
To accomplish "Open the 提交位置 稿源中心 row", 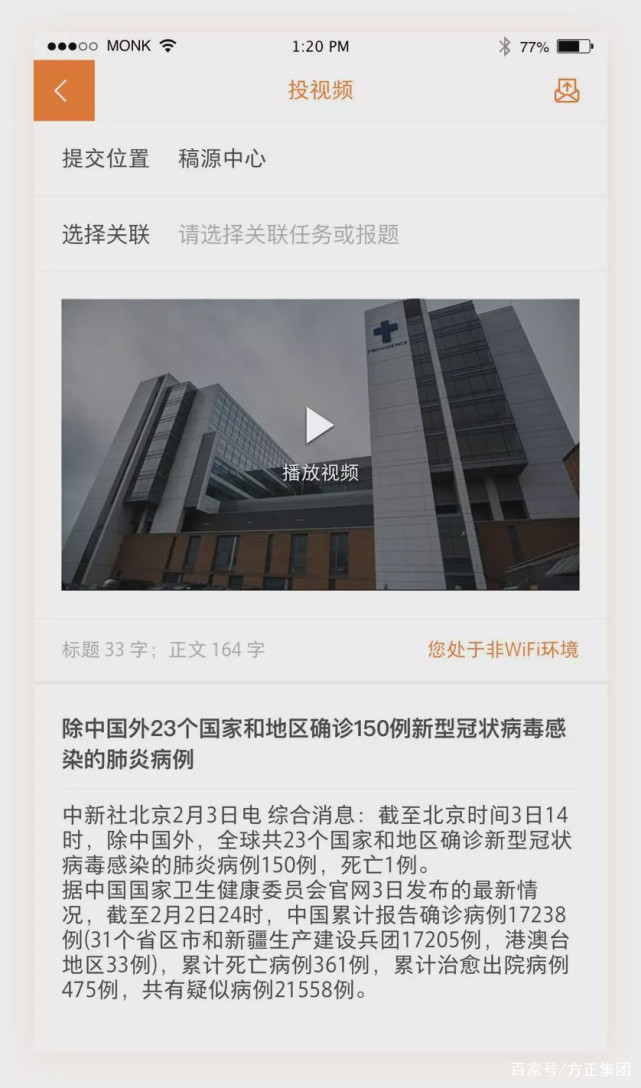I will click(x=320, y=159).
